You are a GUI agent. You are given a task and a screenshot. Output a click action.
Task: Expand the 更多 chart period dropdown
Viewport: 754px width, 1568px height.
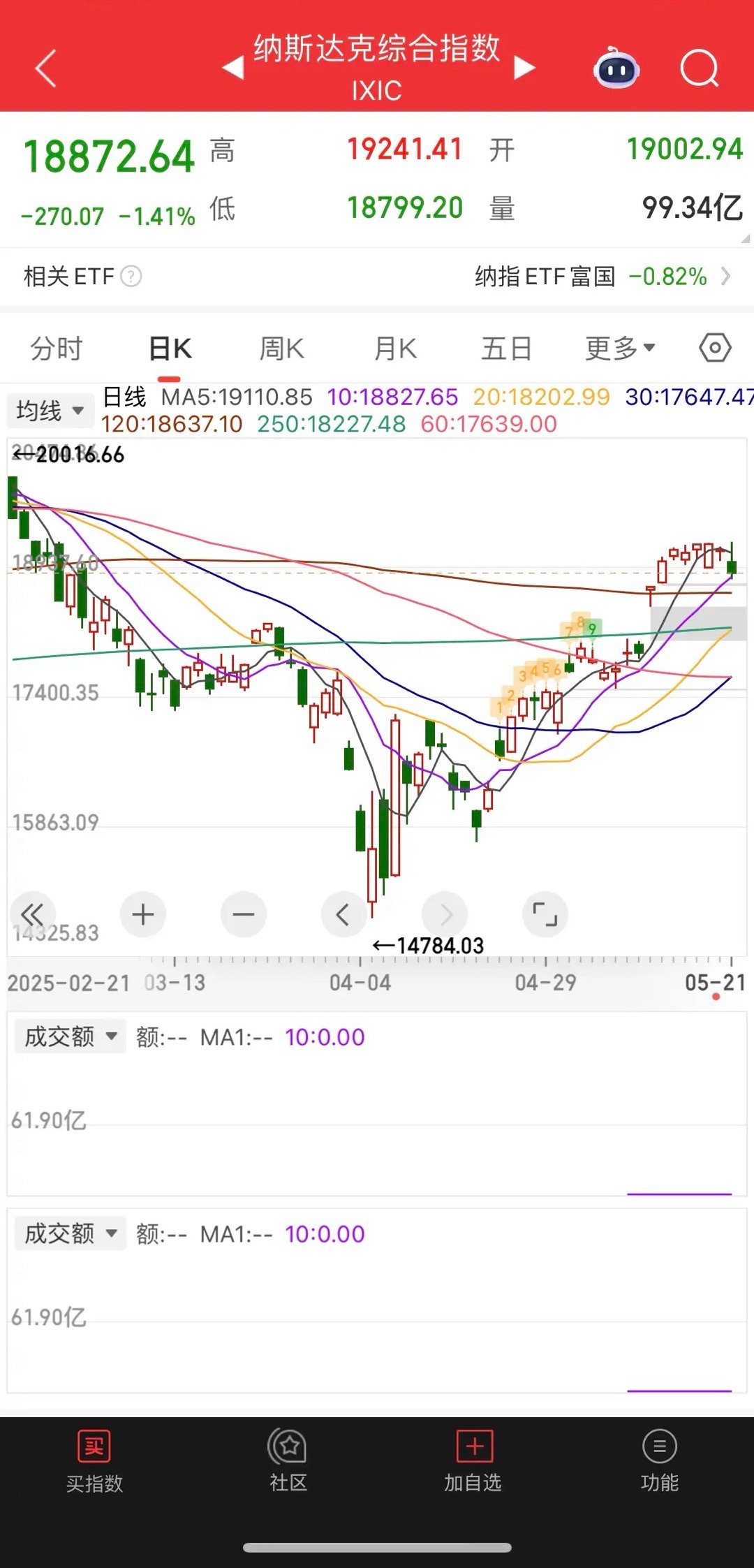(x=620, y=348)
